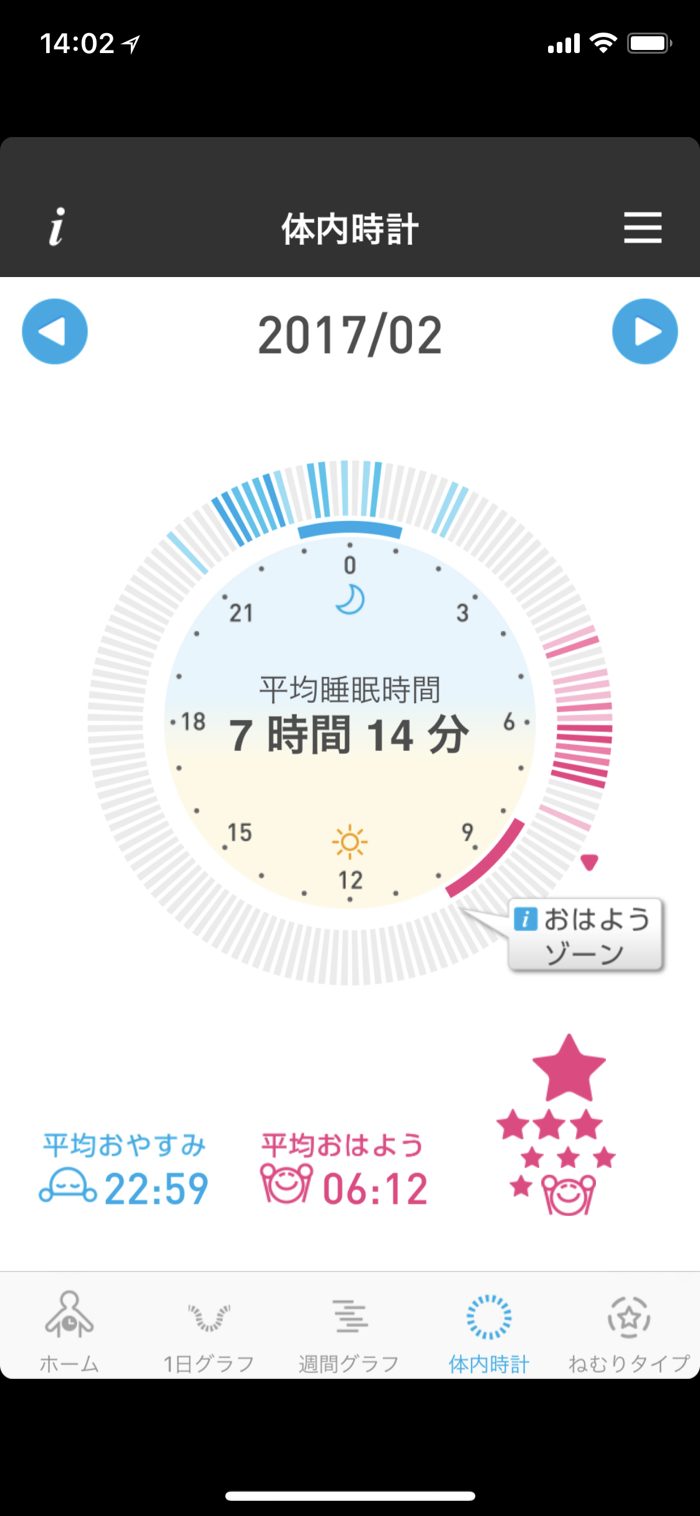
Task: Switch to the 1日グラフ tab
Action: coord(209,1330)
